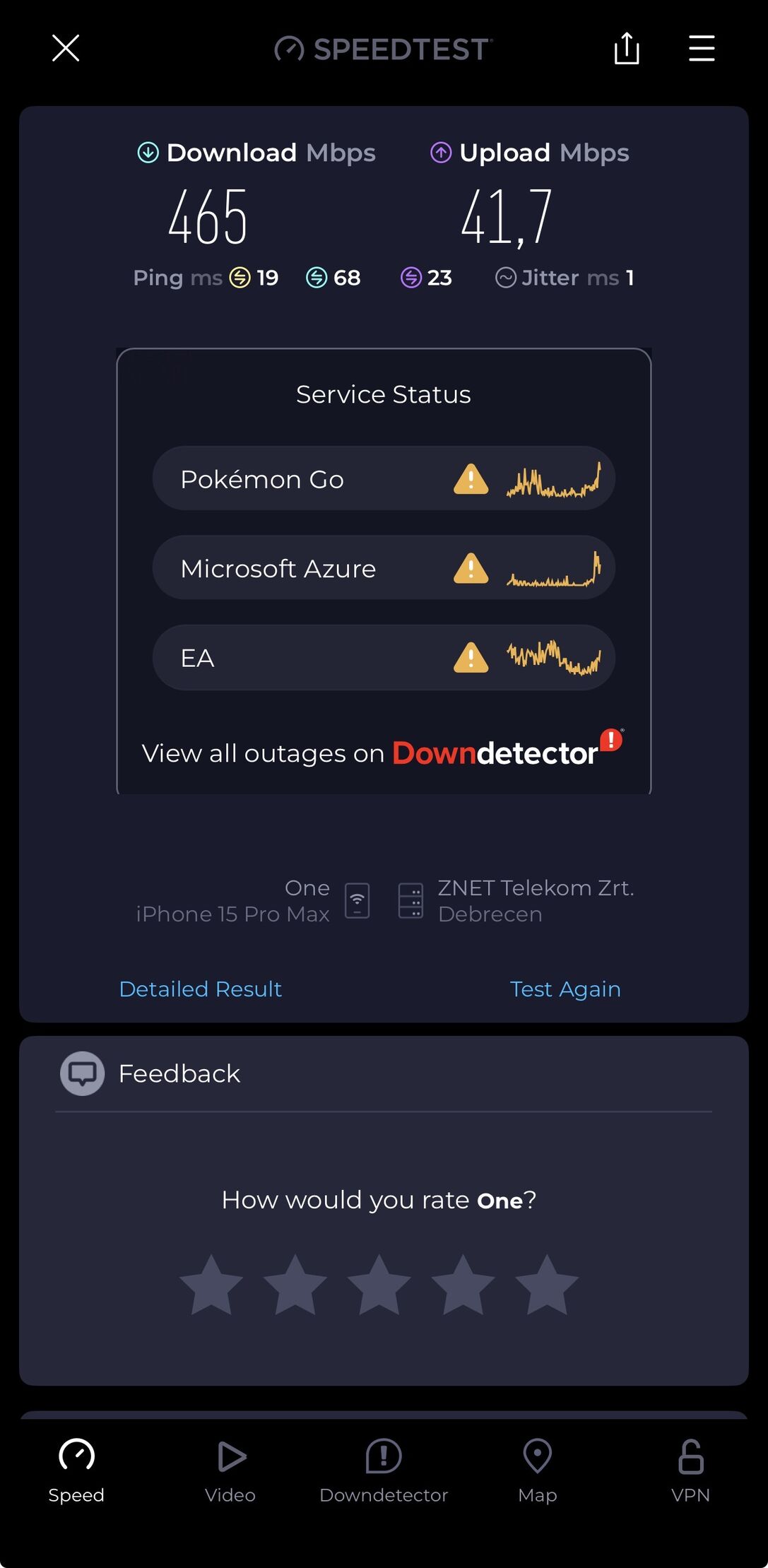Open Pokémon Go service status

click(x=384, y=478)
